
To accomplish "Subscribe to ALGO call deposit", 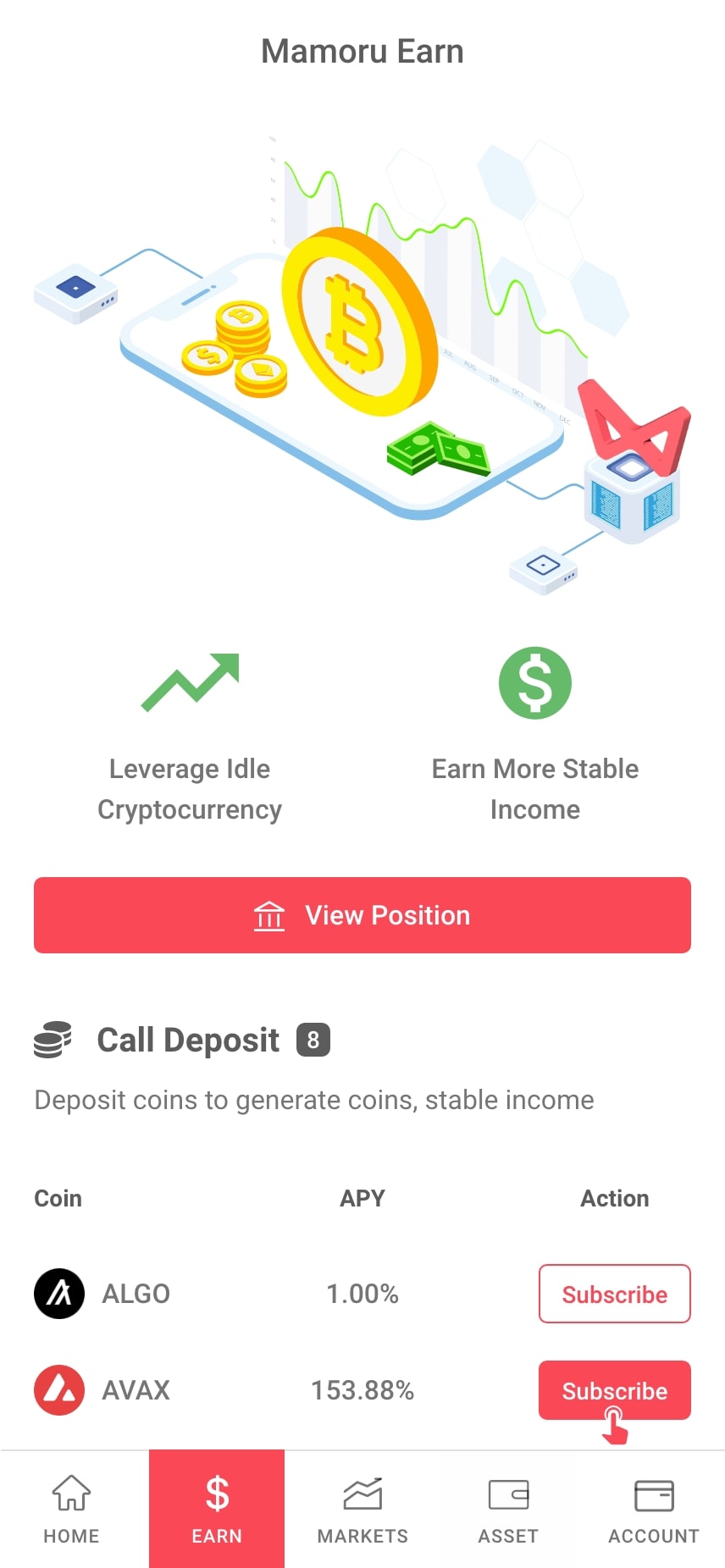I will (614, 1294).
